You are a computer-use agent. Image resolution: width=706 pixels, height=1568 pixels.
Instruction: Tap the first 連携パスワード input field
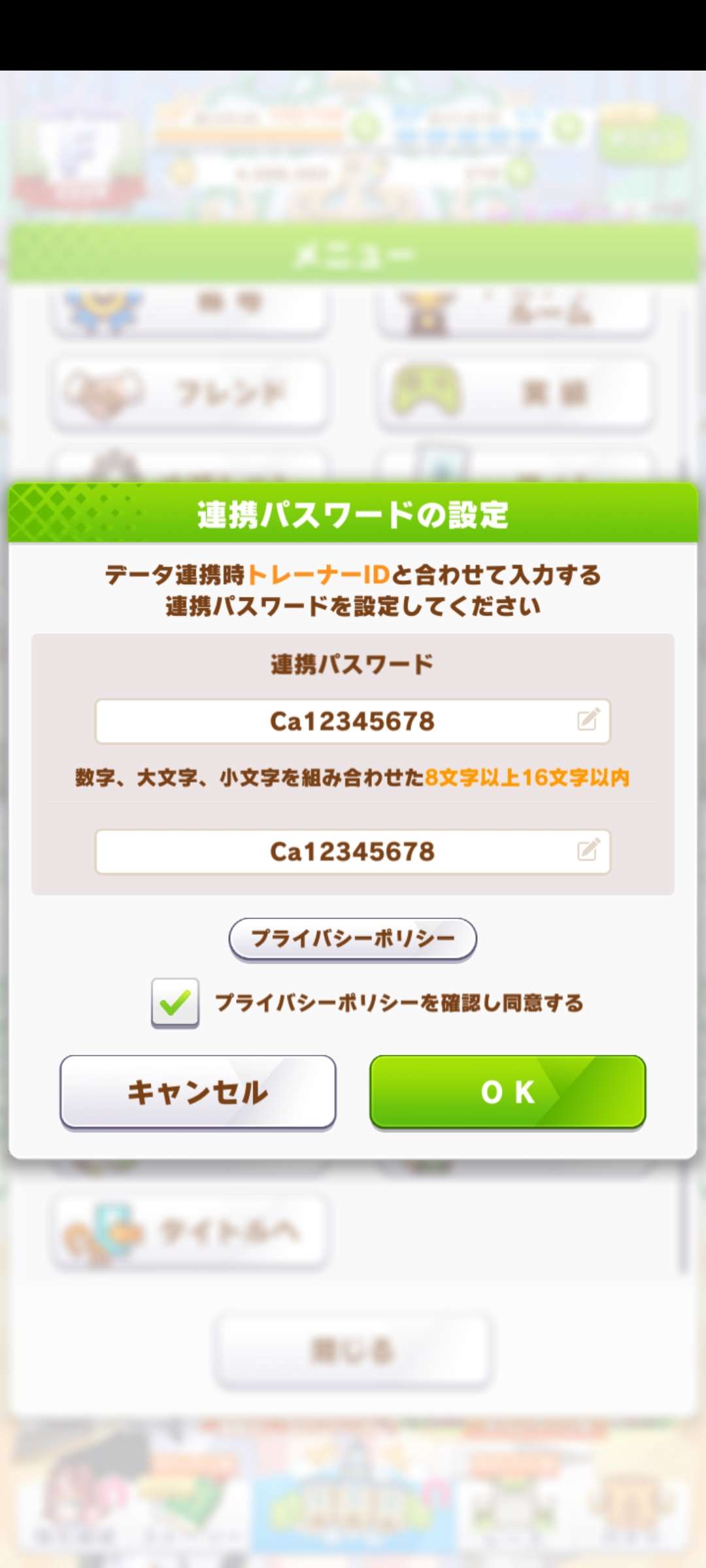[x=352, y=721]
